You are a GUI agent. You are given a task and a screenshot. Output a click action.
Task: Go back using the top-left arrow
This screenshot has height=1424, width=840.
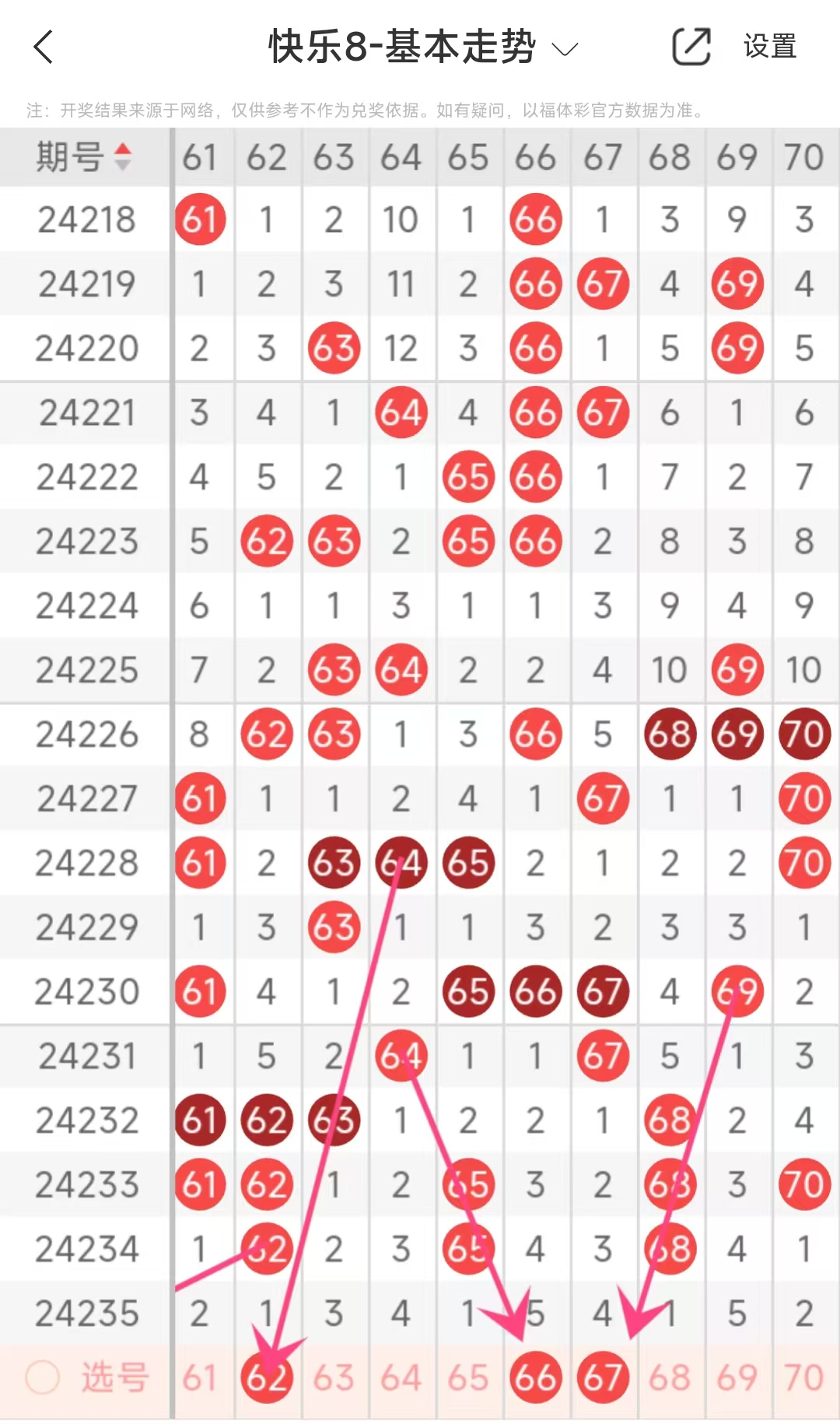tap(44, 47)
